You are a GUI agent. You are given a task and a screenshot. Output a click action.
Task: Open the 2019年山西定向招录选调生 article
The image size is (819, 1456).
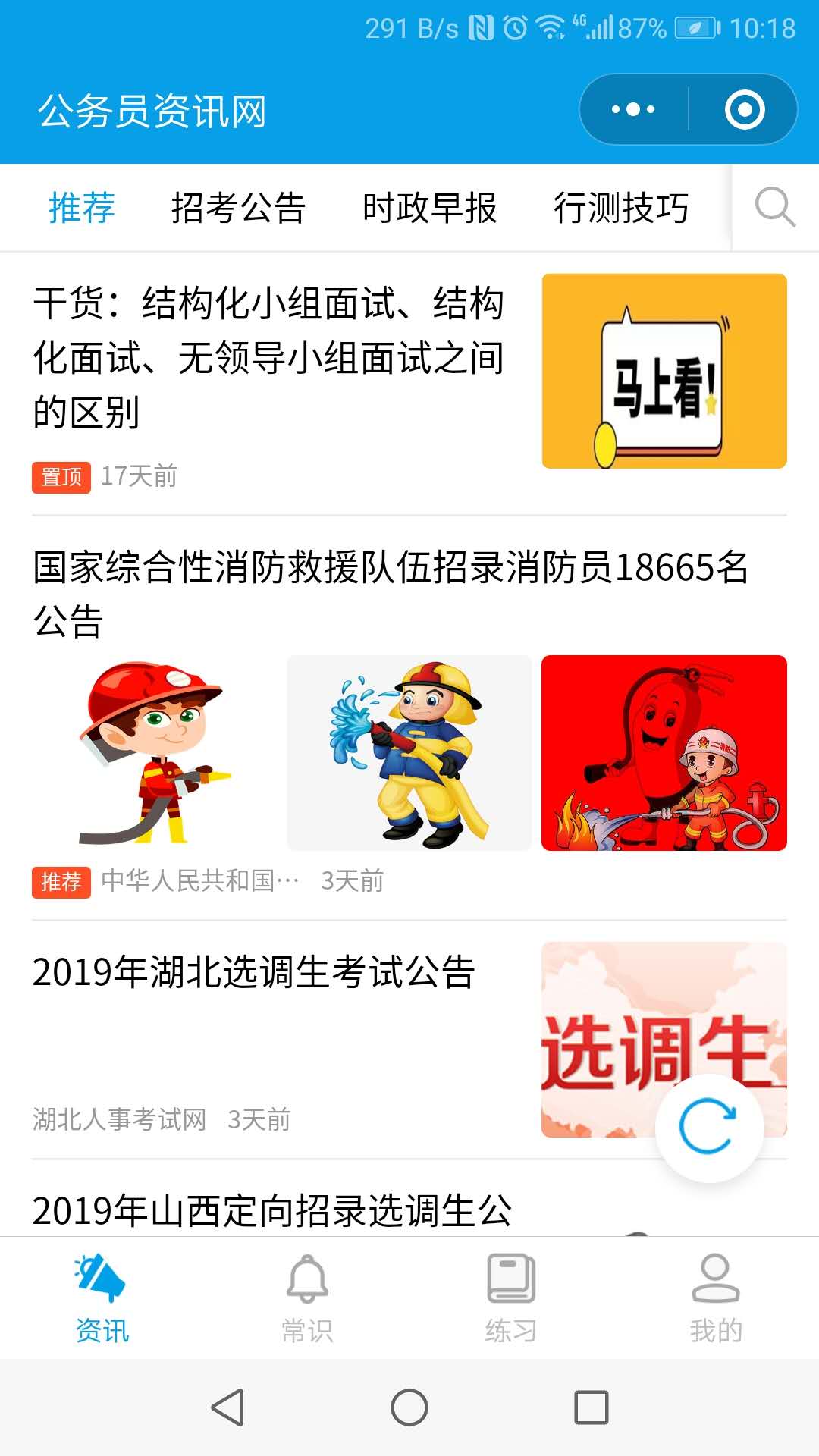pos(271,1210)
